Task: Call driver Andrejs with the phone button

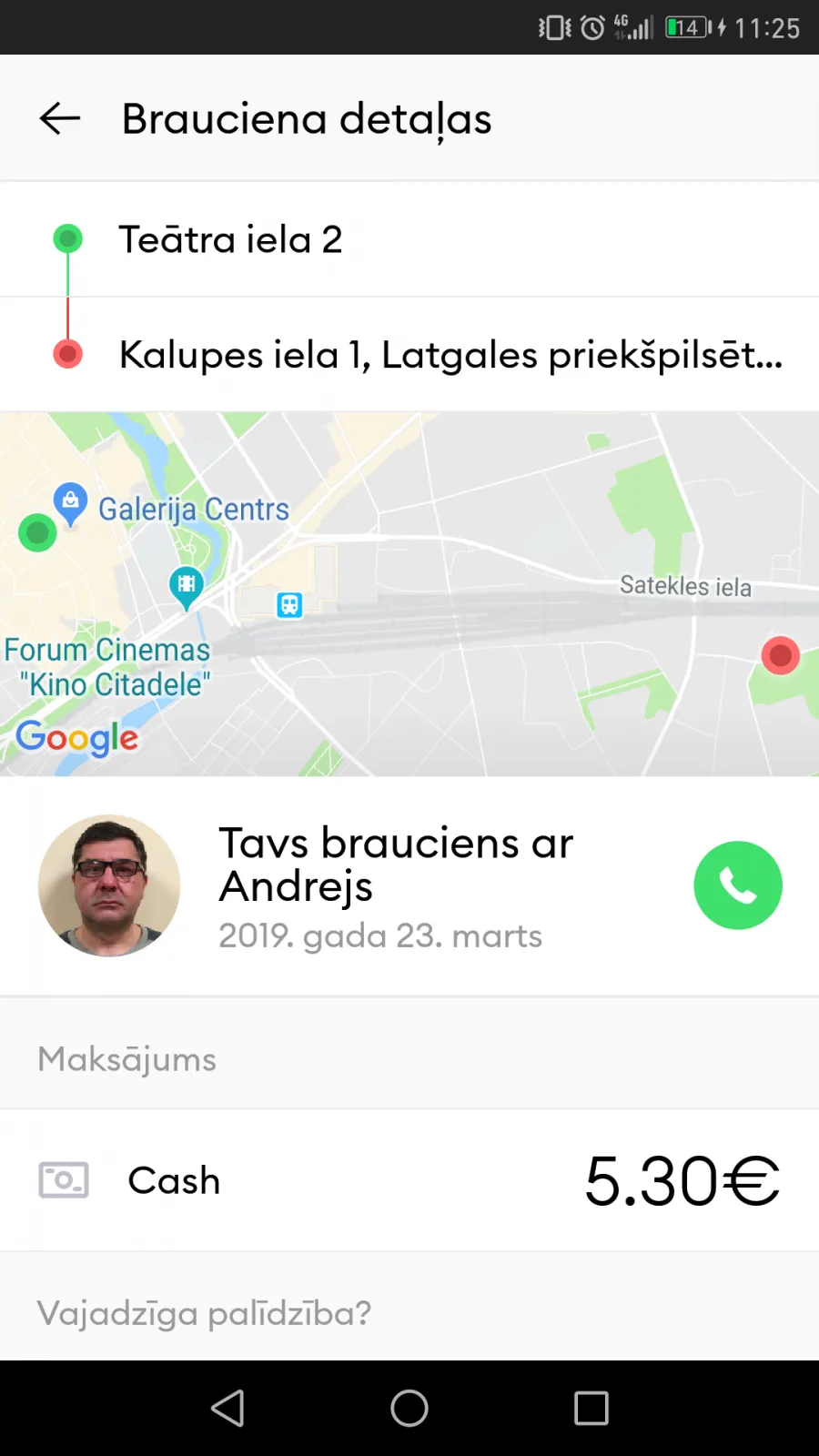Action: click(x=738, y=885)
